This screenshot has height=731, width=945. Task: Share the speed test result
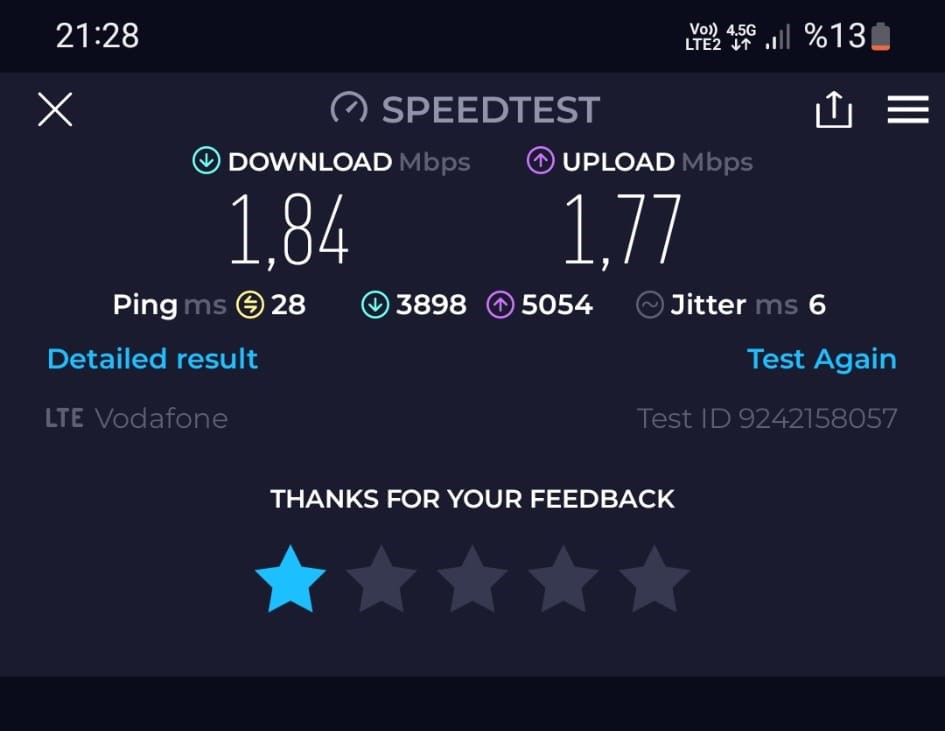(834, 110)
